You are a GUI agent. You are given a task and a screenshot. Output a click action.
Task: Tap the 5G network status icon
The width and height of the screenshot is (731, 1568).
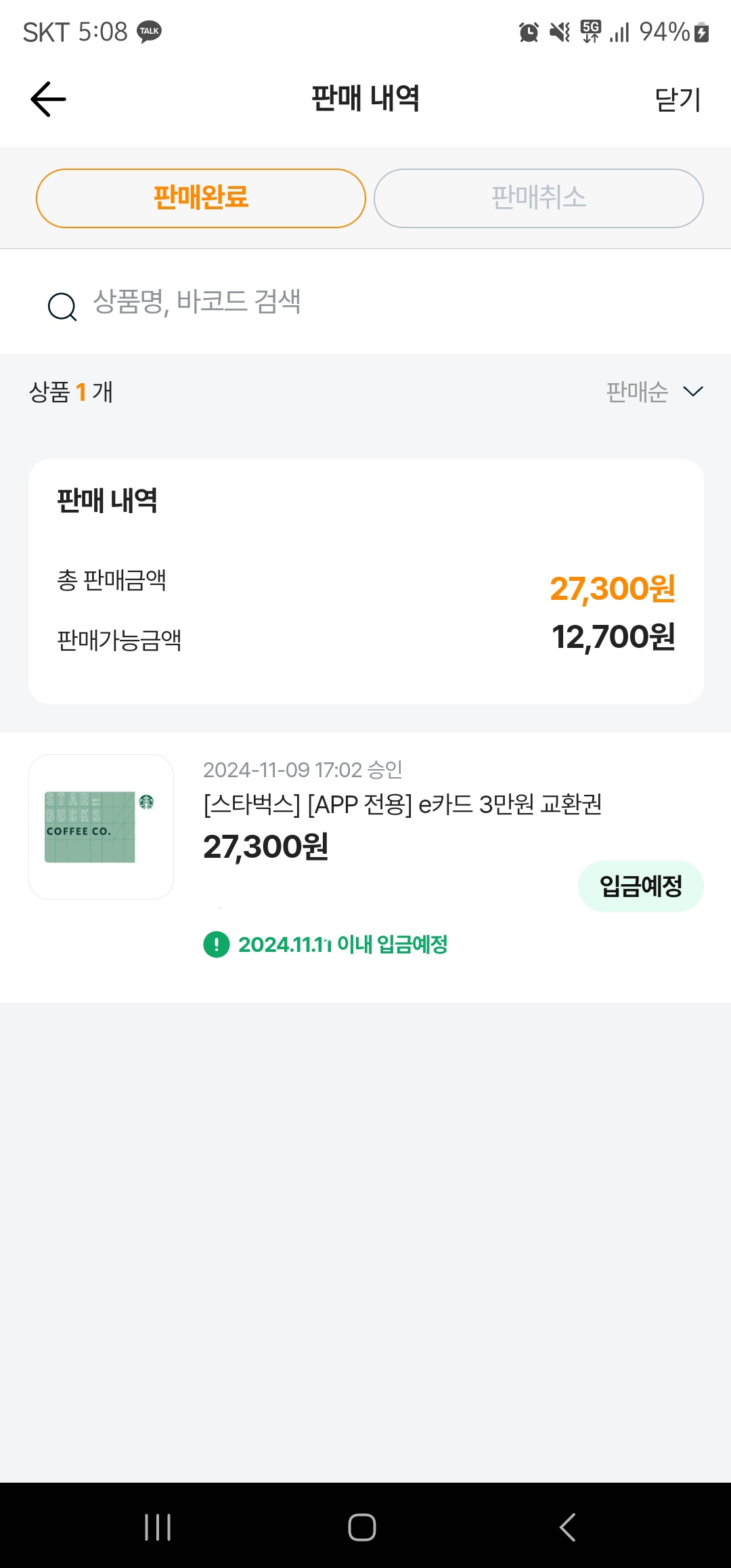click(588, 31)
